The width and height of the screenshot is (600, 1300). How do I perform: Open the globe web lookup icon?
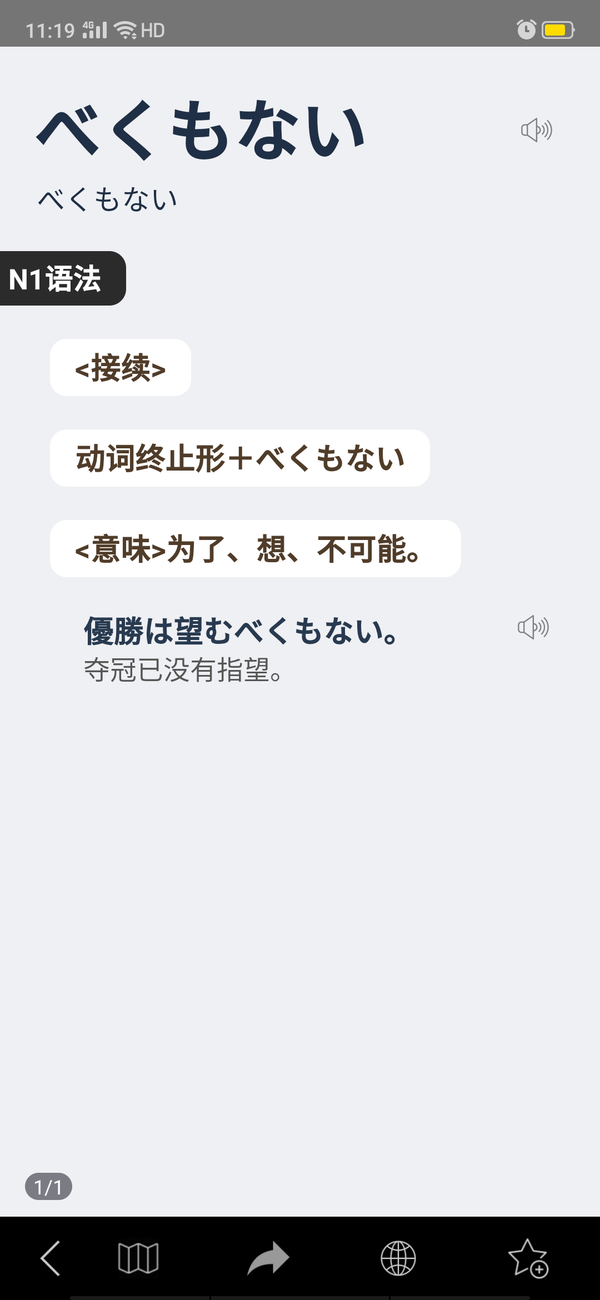pos(398,1258)
